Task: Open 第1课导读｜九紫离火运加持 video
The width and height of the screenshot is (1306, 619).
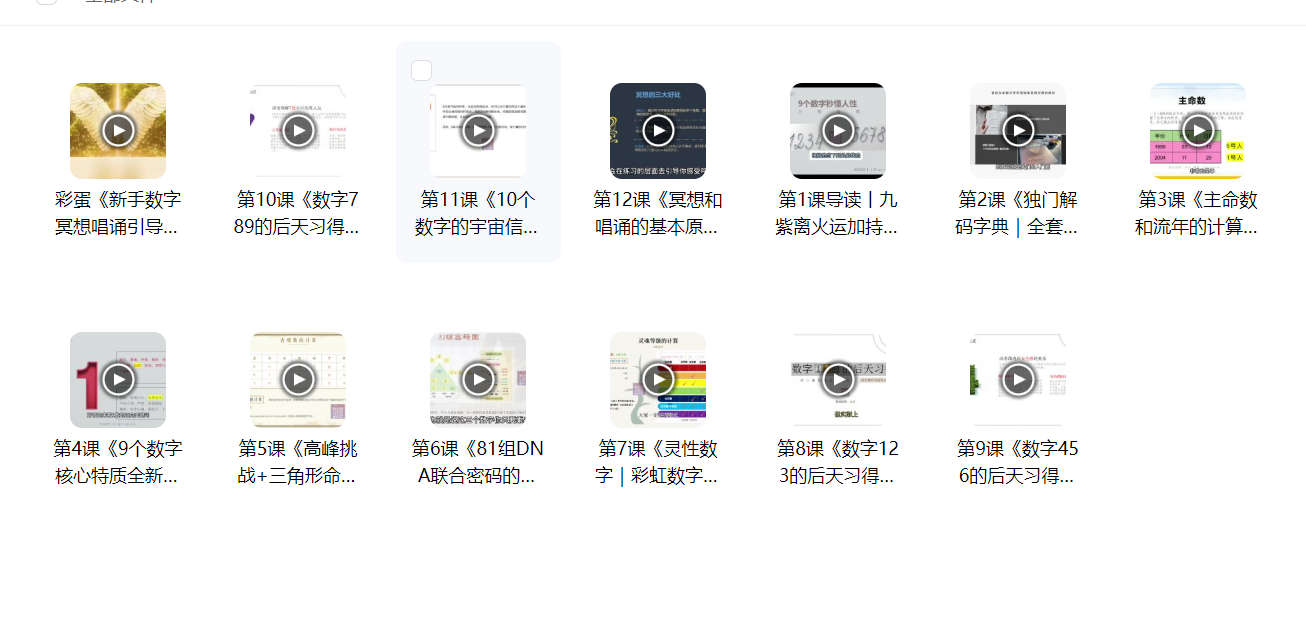Action: point(838,131)
